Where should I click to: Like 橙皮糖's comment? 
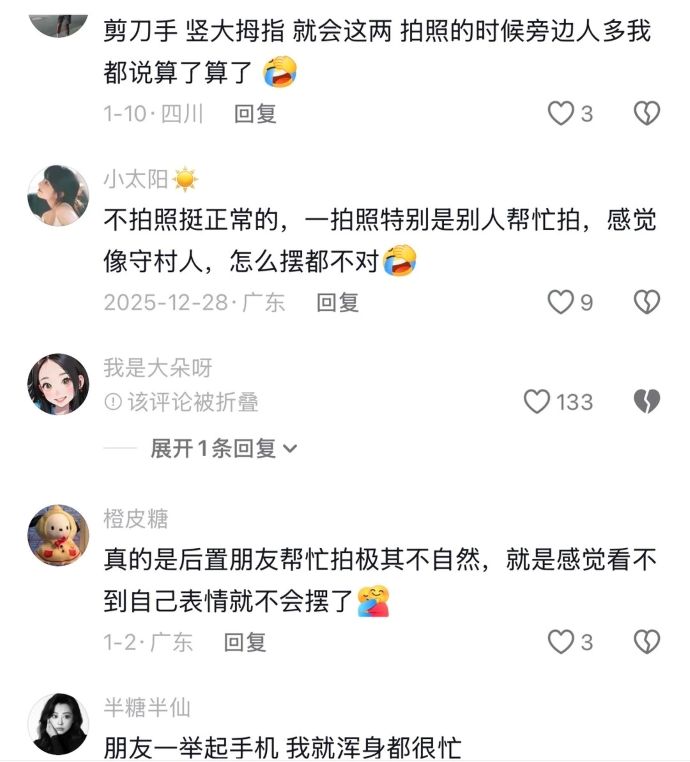(560, 641)
